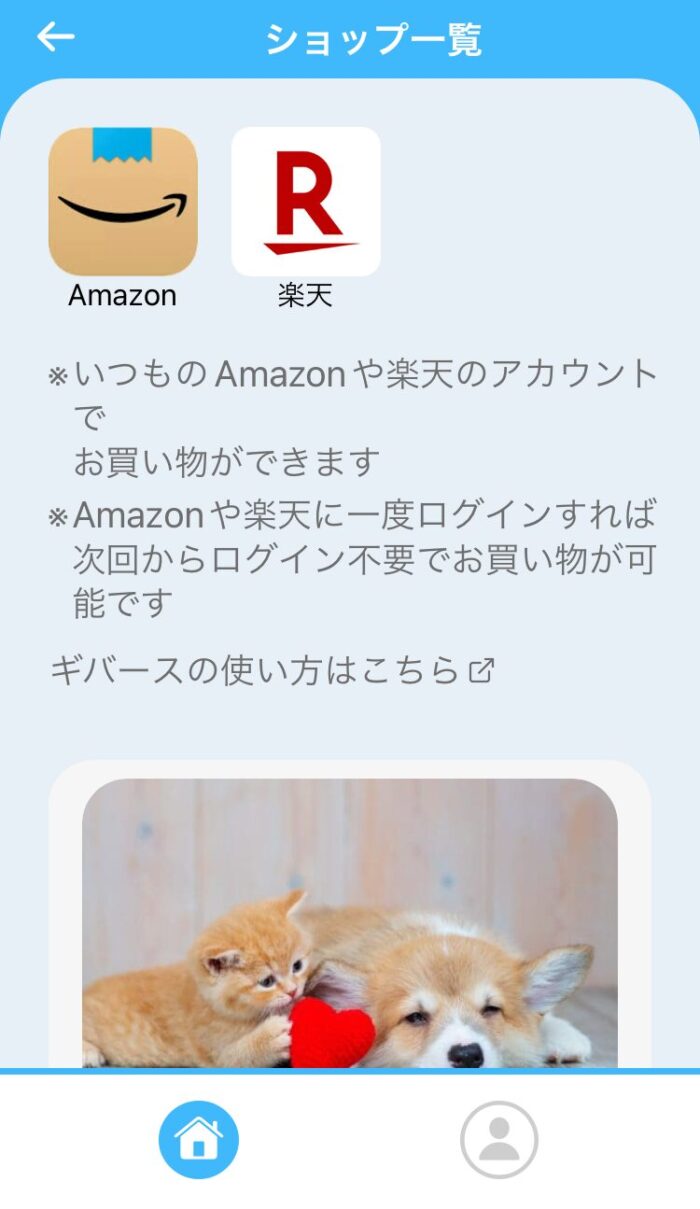
Task: Open the kitten and puppy photo card
Action: click(349, 920)
